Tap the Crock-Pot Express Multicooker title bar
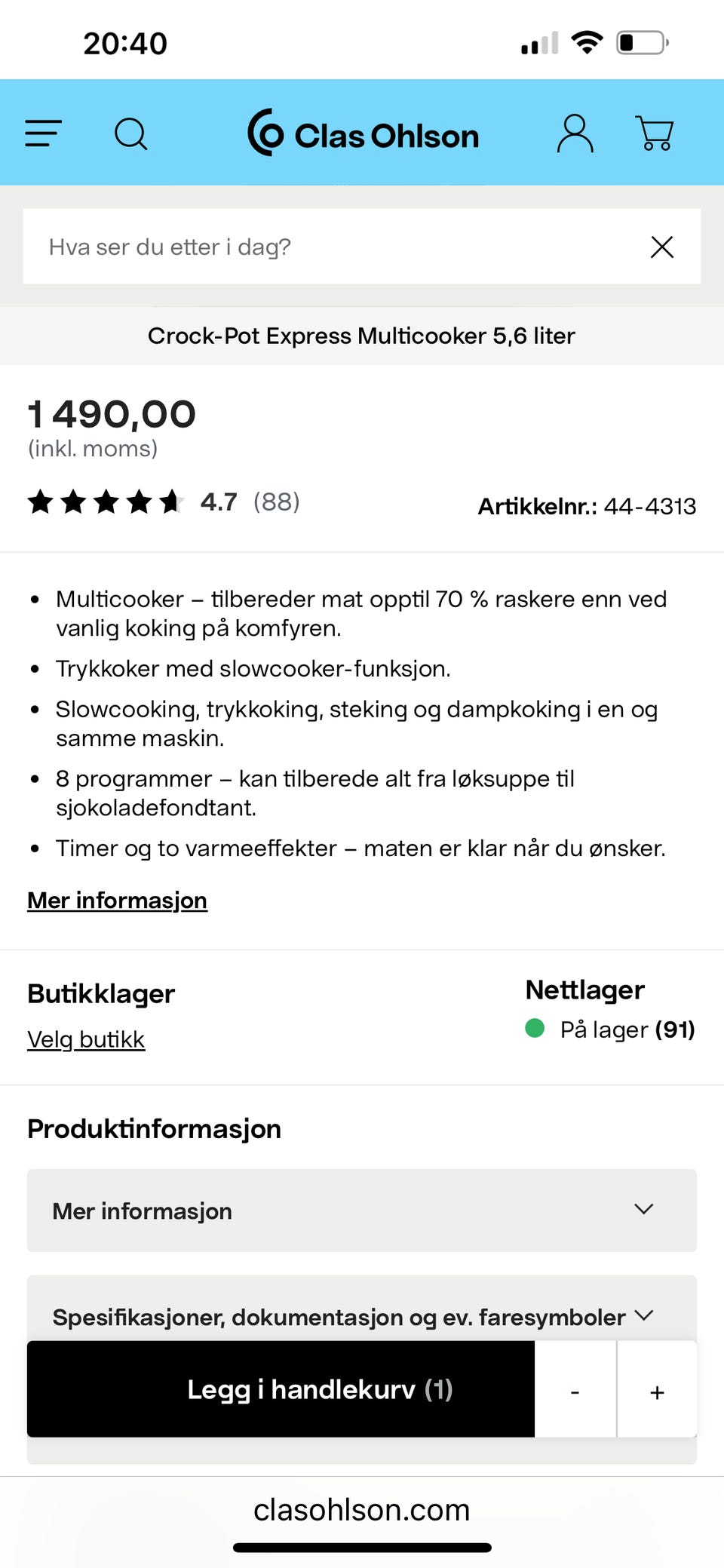The image size is (724, 1568). pos(362,335)
